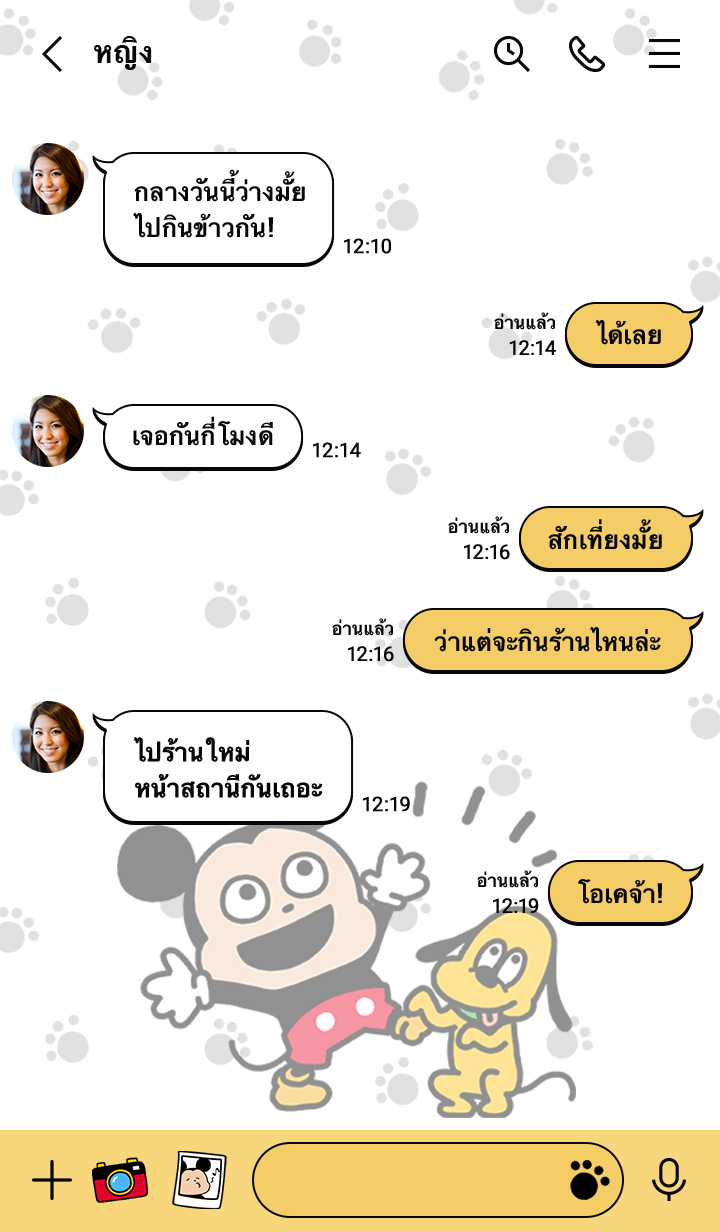Open the photo gallery picker

[200, 1181]
